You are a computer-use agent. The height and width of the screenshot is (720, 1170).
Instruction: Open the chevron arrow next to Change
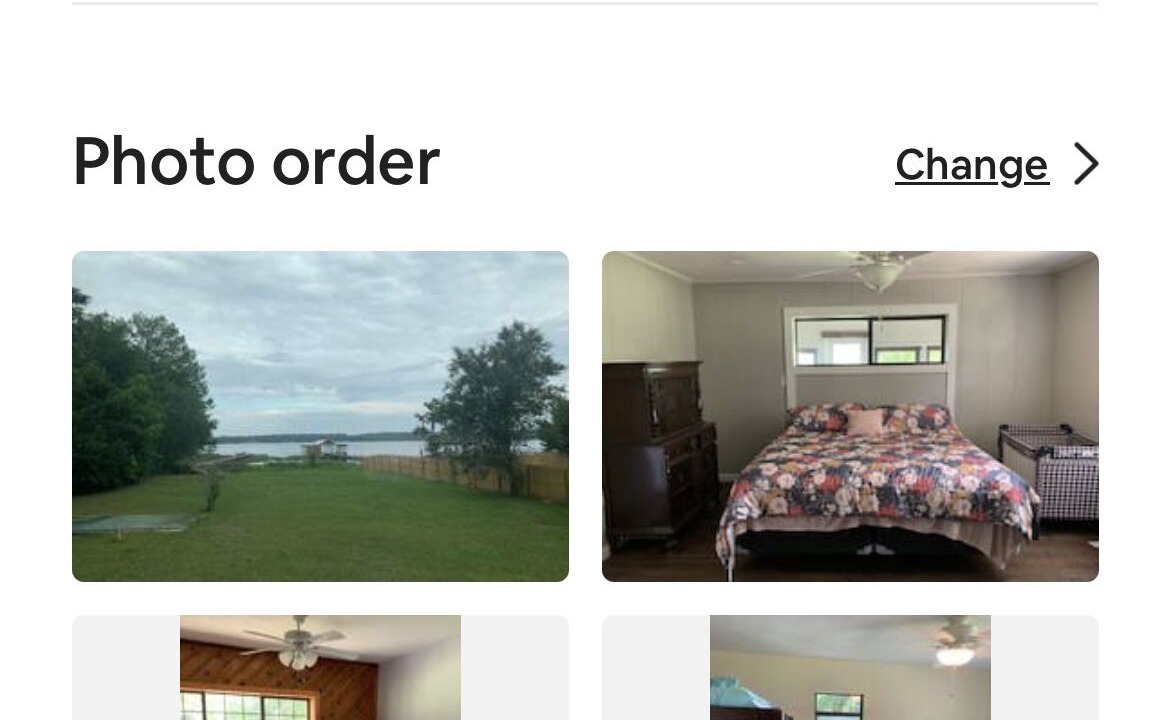click(1086, 164)
